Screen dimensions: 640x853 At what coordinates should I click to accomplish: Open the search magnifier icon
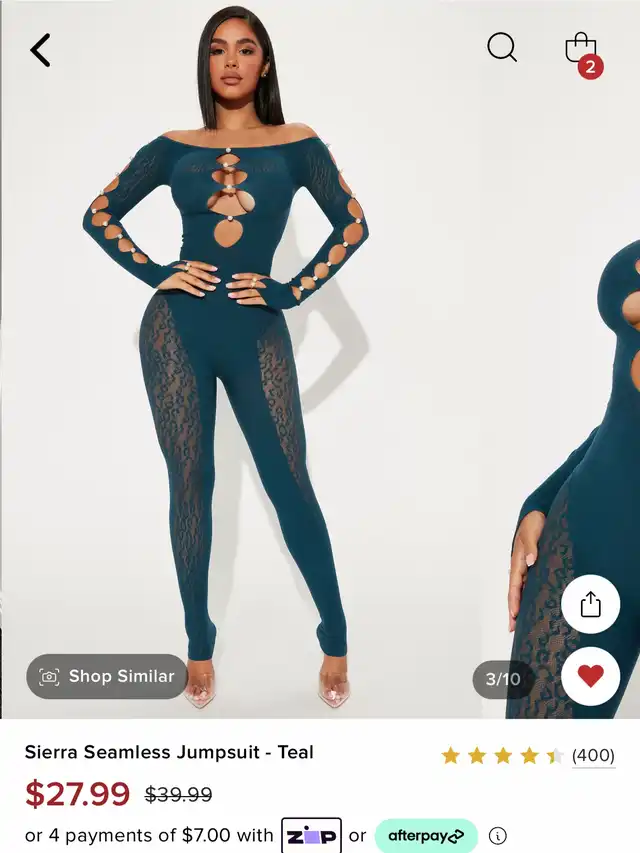click(502, 47)
